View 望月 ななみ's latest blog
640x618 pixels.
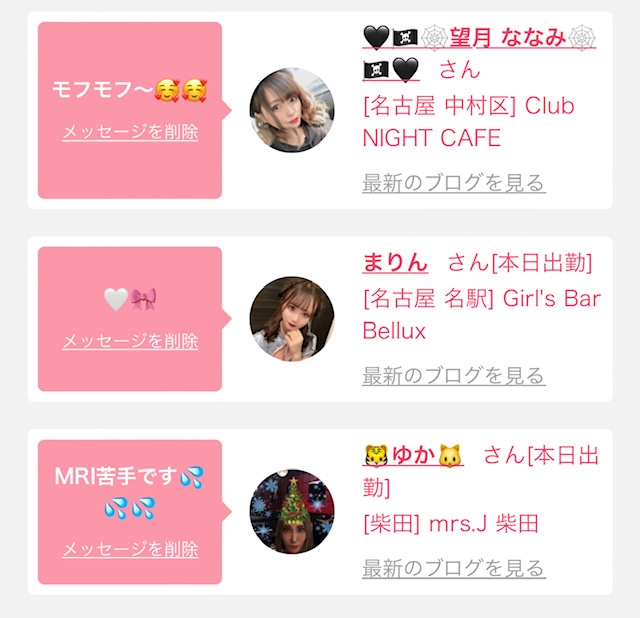coord(453,183)
